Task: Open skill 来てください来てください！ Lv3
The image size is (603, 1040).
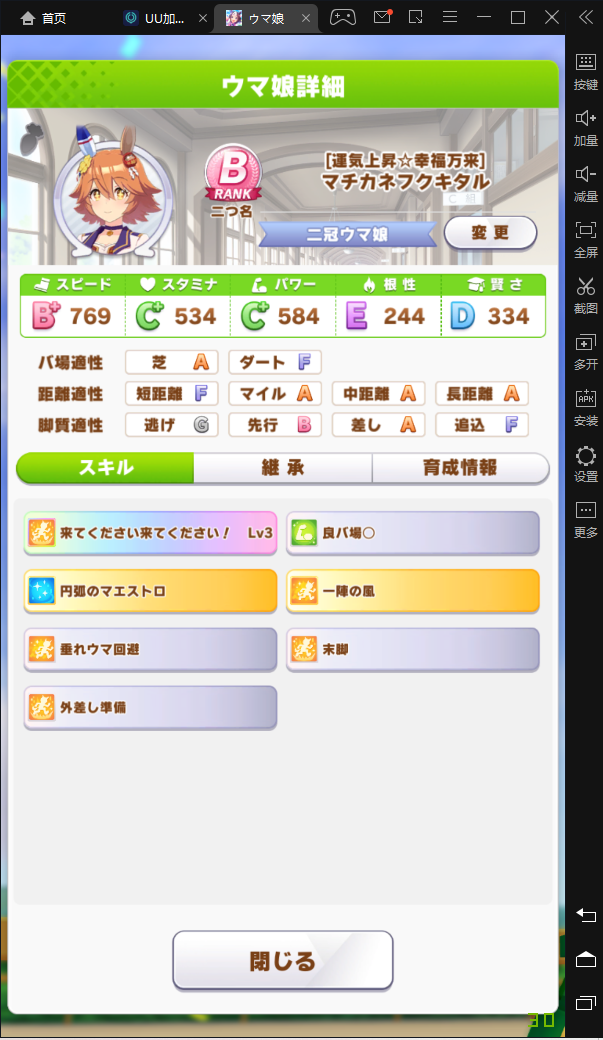Action: coord(150,533)
